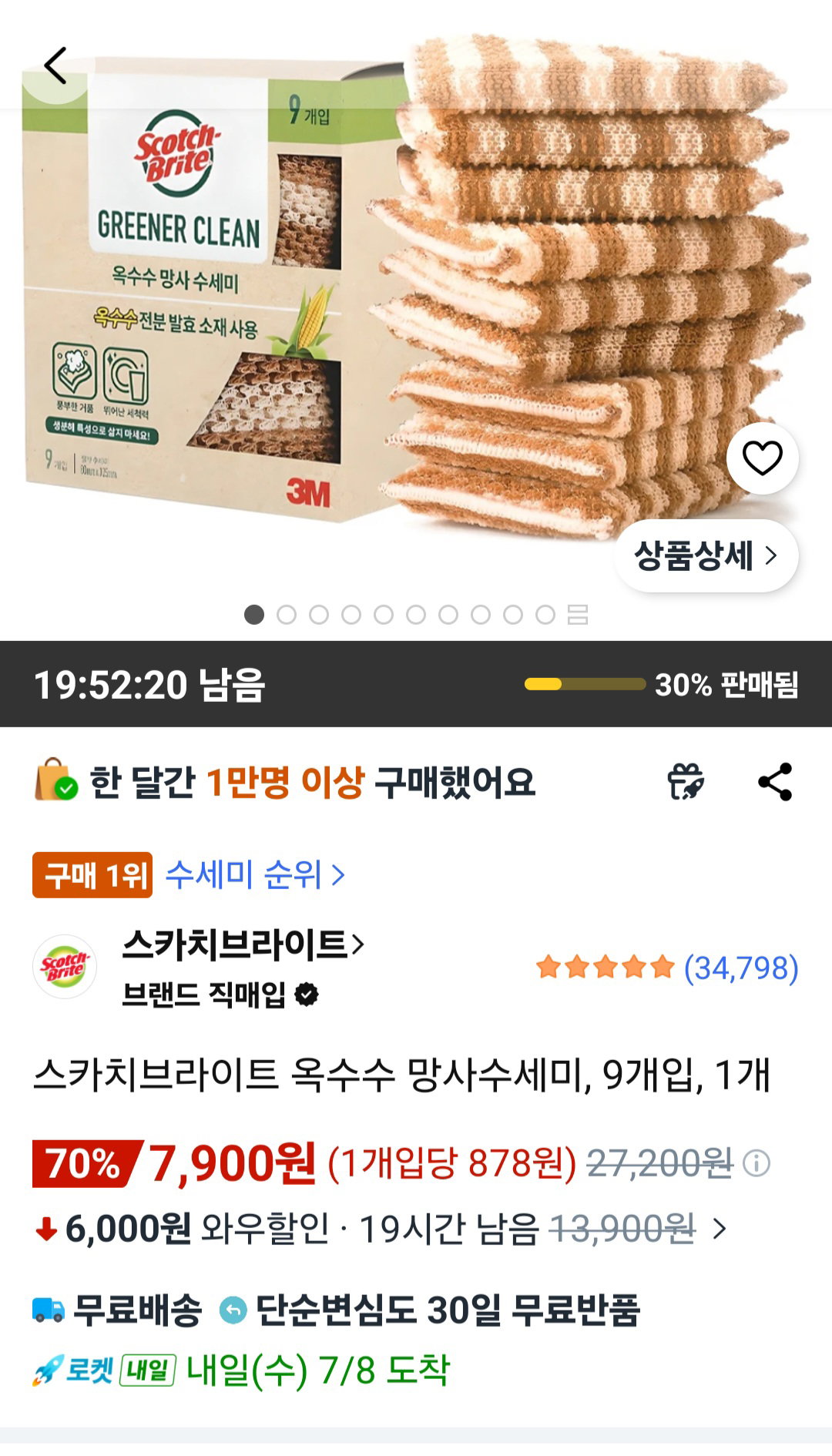Jump to the second product image dot

287,615
